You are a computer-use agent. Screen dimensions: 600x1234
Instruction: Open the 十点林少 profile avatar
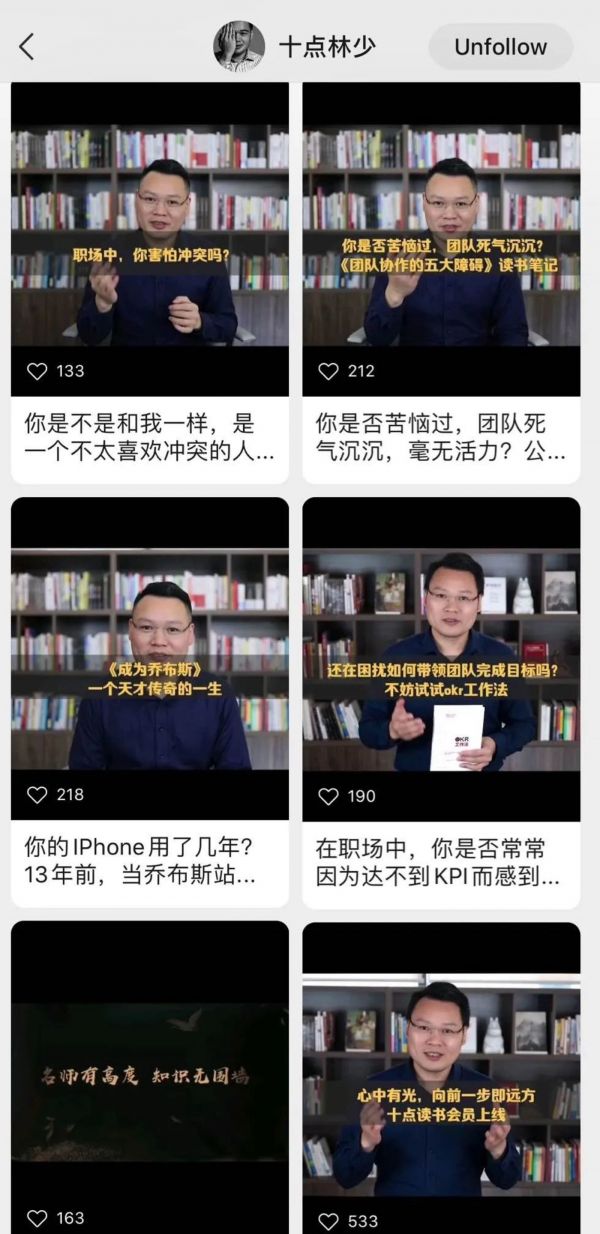click(x=239, y=47)
